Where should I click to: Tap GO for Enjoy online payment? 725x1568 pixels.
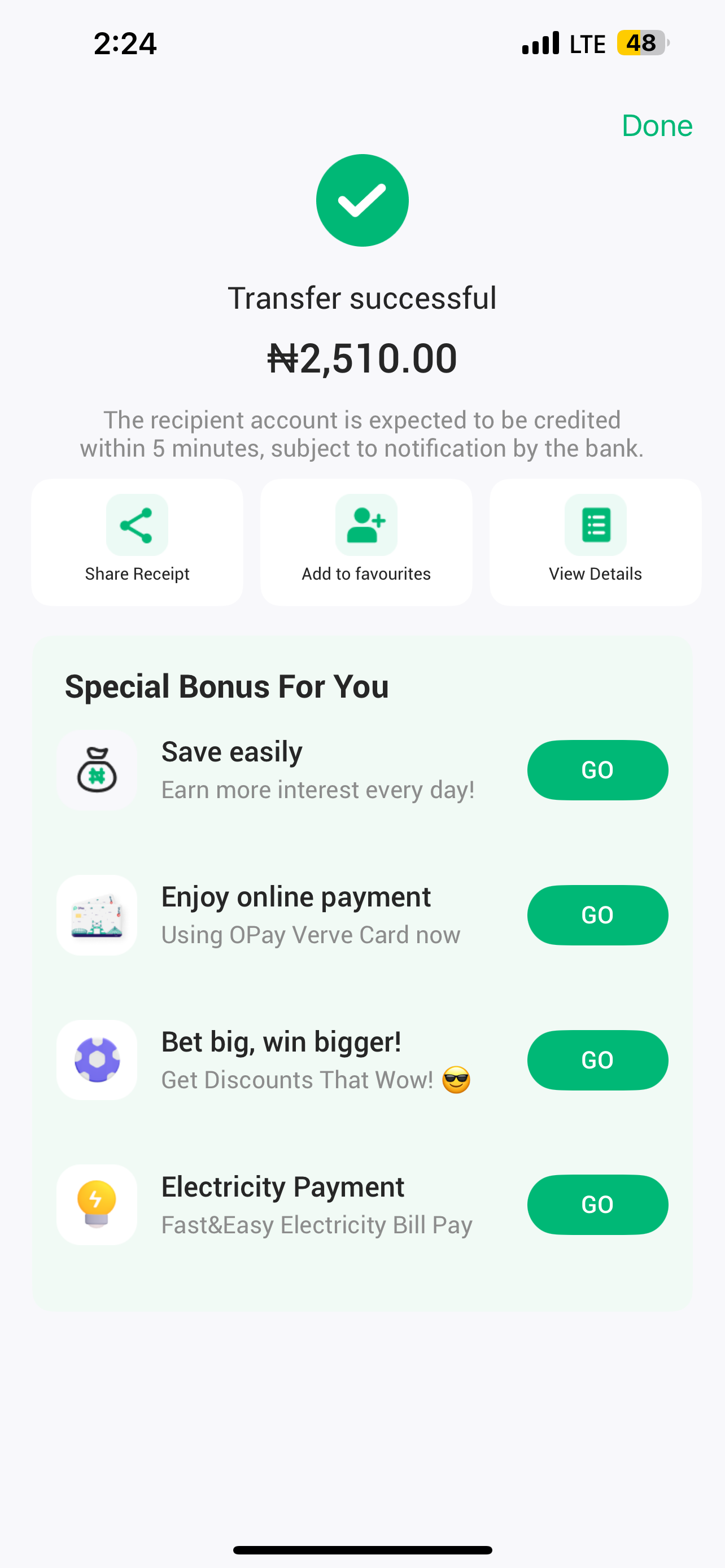pyautogui.click(x=597, y=915)
